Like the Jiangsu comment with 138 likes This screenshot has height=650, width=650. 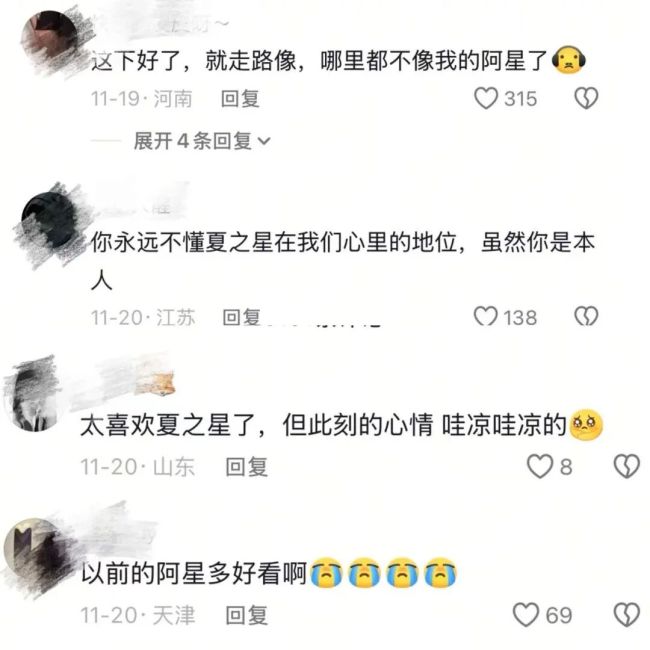[486, 317]
